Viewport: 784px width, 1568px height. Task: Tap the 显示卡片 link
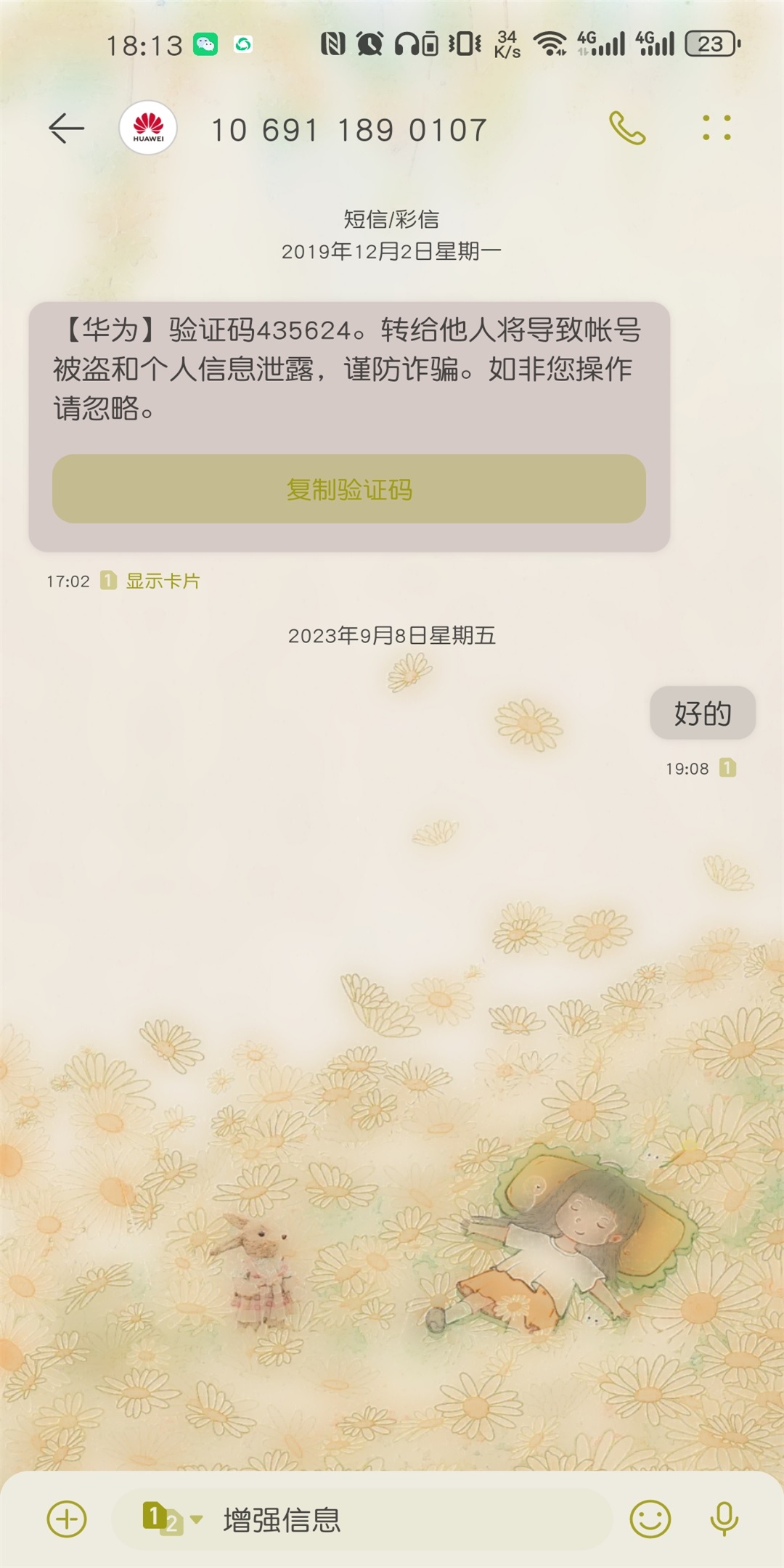[x=163, y=581]
